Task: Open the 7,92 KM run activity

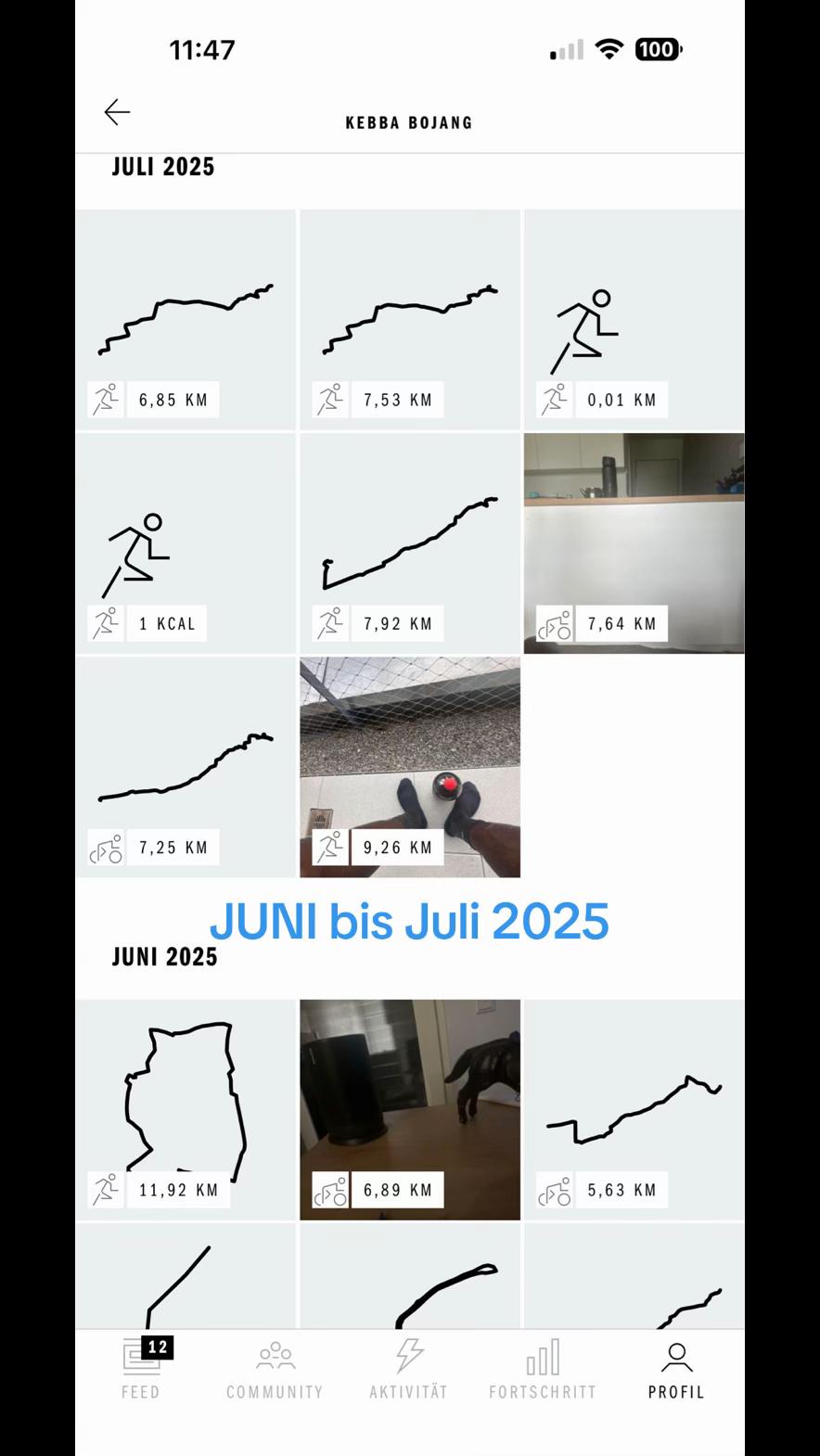Action: tap(410, 543)
